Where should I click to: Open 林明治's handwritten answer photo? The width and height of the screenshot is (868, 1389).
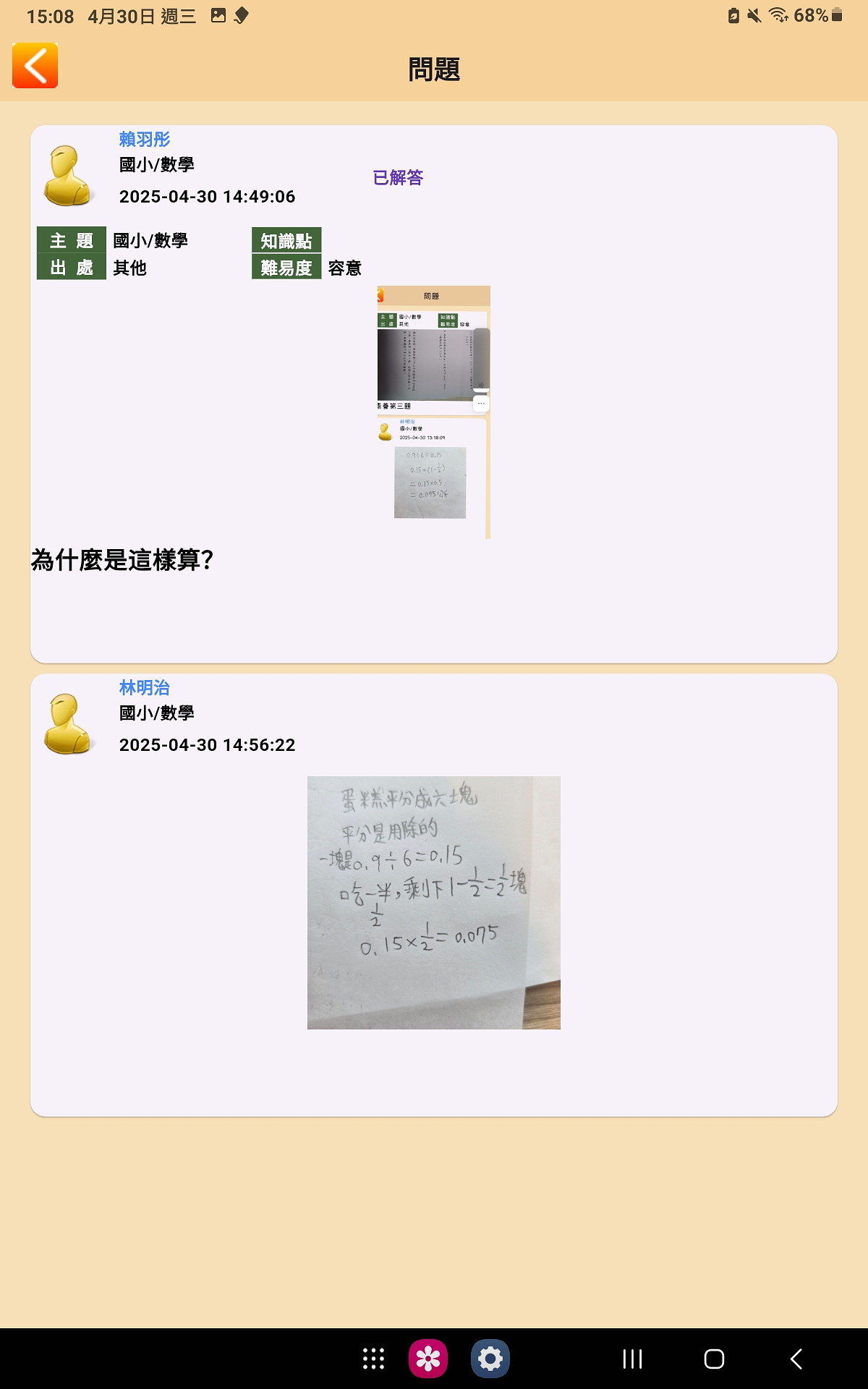tap(433, 902)
